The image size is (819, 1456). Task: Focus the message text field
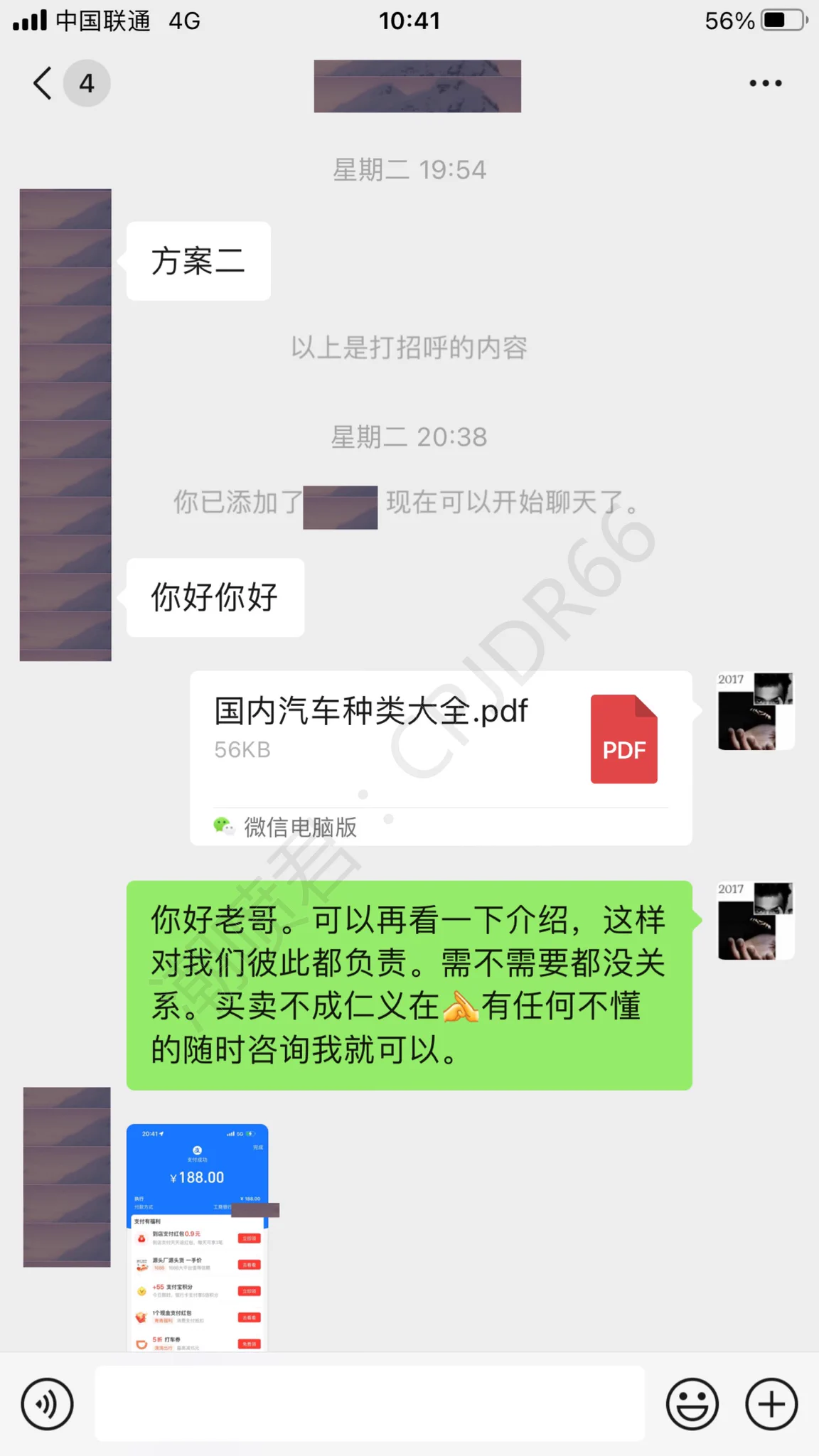coord(370,1404)
